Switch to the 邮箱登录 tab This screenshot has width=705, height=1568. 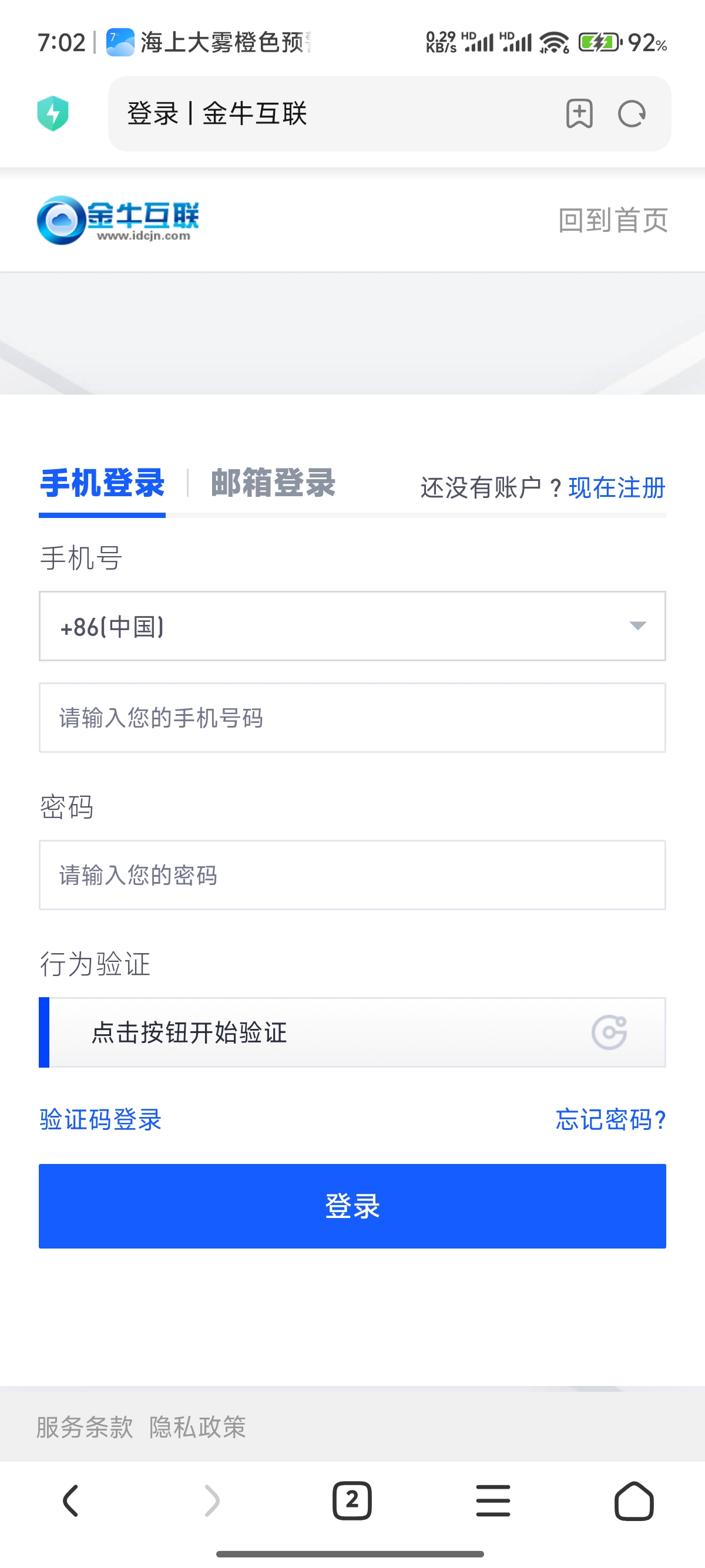point(273,483)
